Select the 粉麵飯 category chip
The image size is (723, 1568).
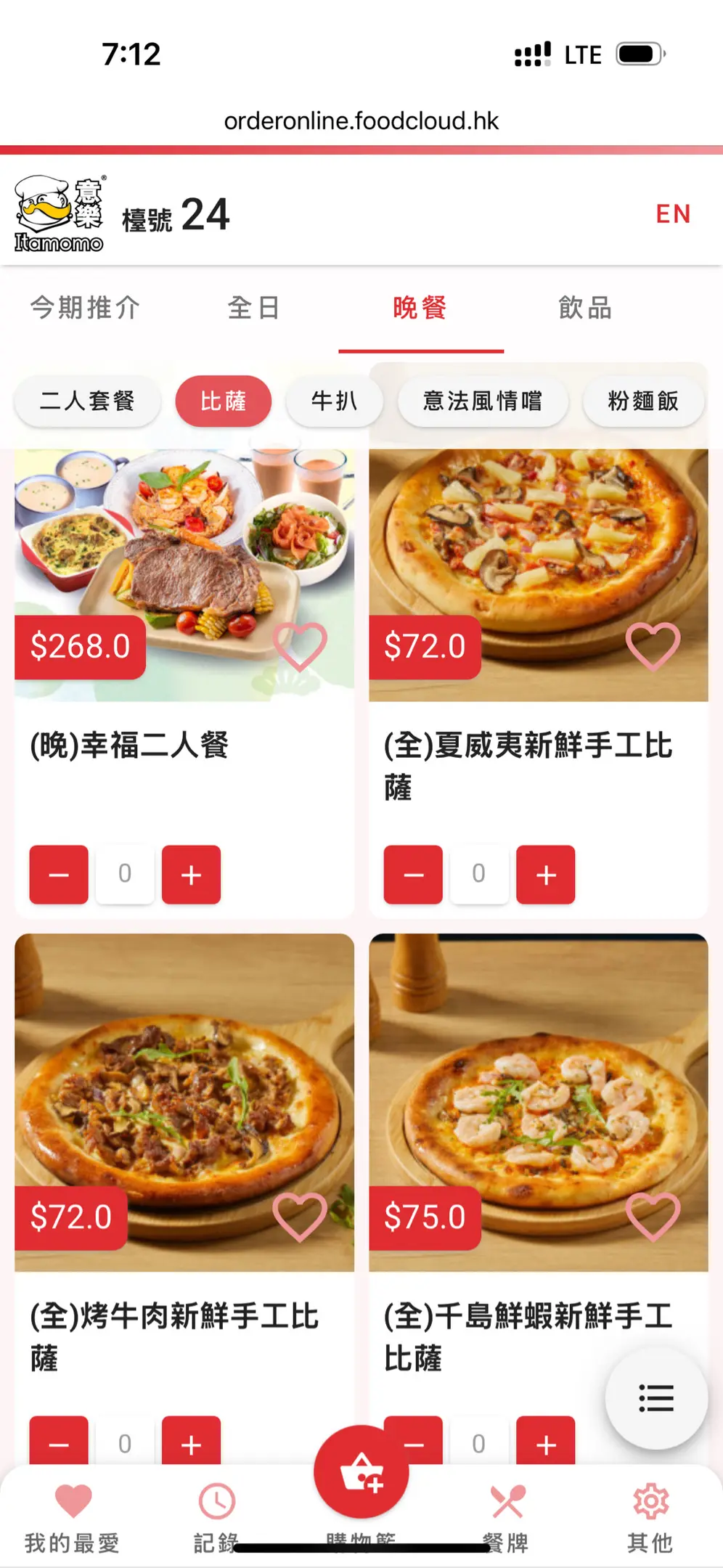643,401
